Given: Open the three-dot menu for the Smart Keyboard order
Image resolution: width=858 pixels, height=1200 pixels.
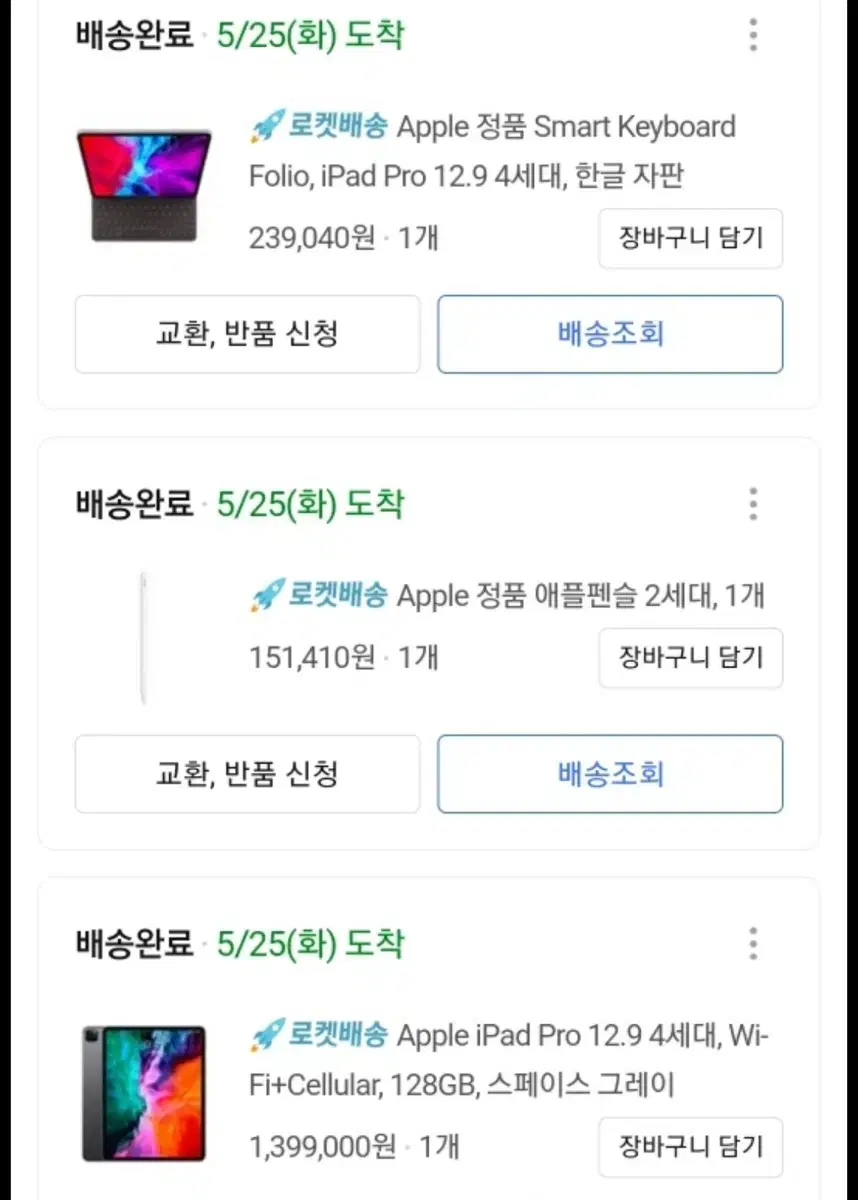Looking at the screenshot, I should click(753, 36).
